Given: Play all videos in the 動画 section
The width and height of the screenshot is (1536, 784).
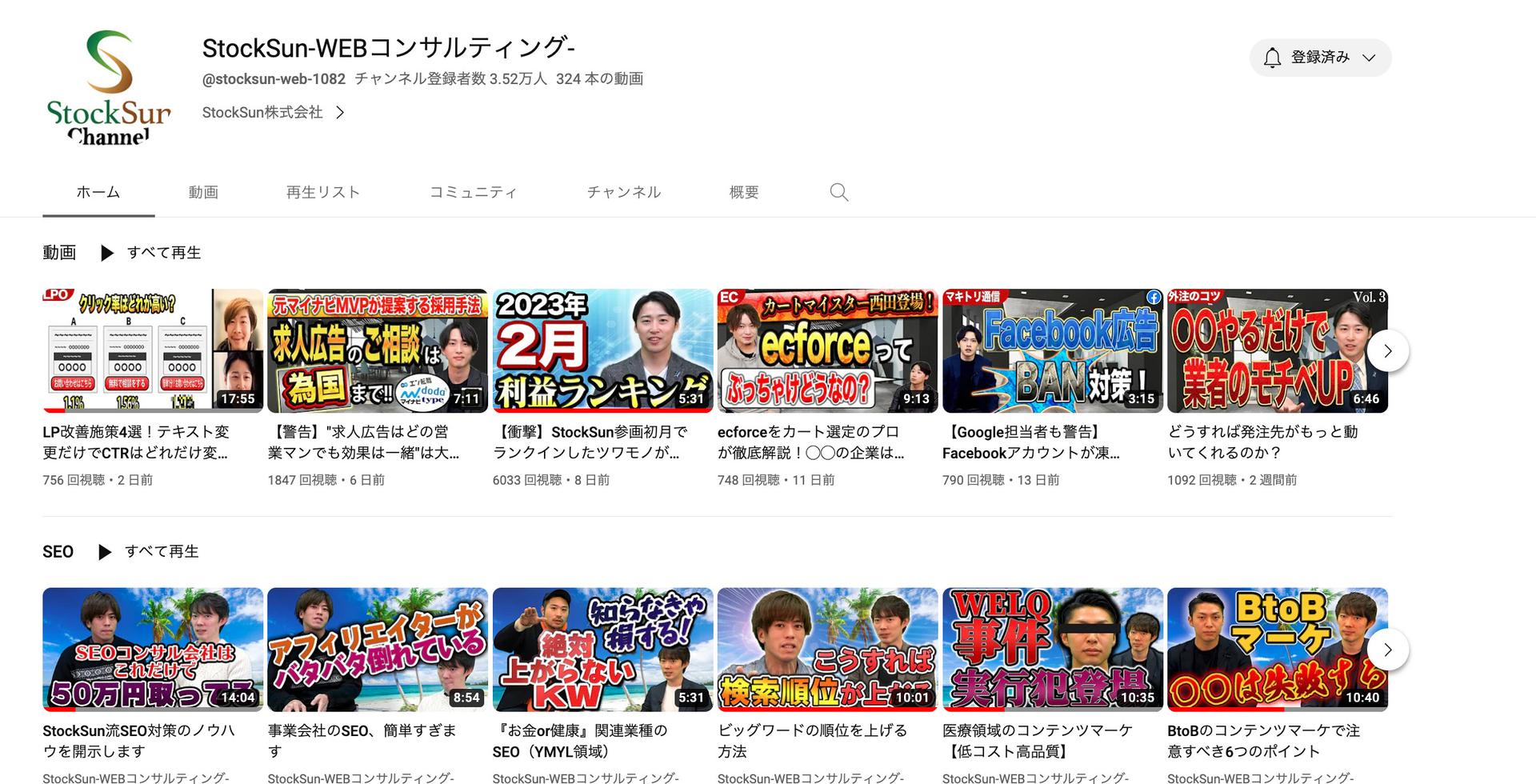Looking at the screenshot, I should [x=152, y=253].
